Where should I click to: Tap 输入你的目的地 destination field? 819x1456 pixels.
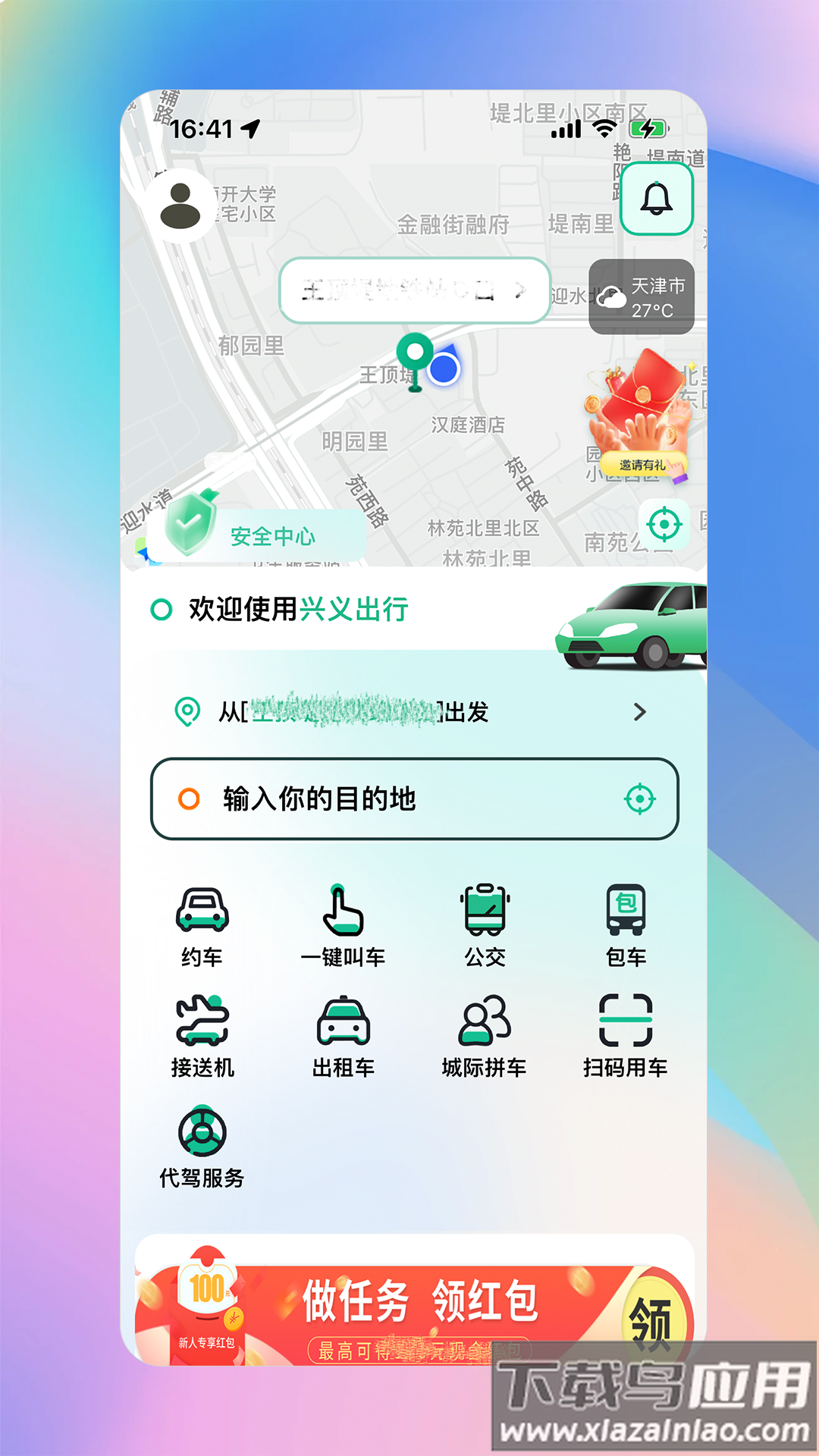coord(413,799)
